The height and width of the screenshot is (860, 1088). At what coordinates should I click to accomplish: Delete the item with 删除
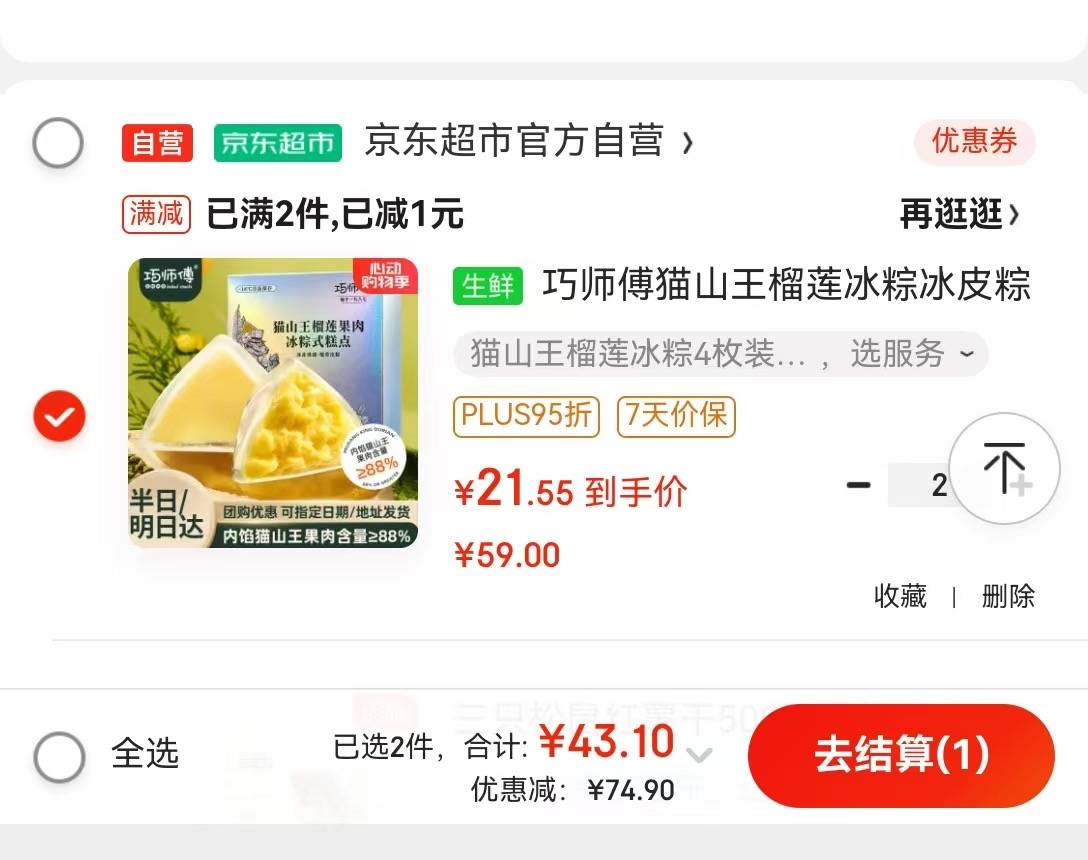pyautogui.click(x=1007, y=597)
